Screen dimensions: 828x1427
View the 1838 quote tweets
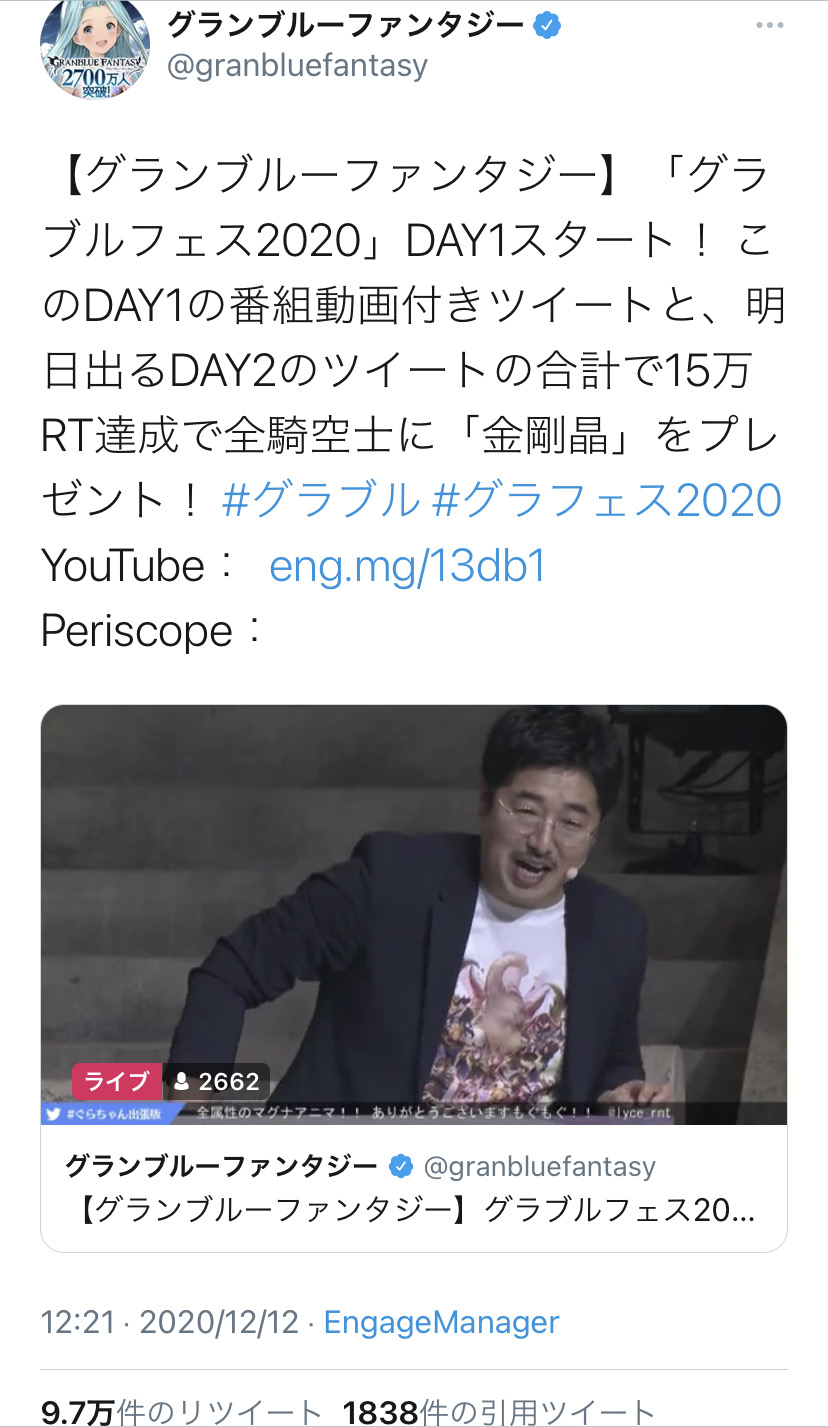click(x=499, y=1413)
